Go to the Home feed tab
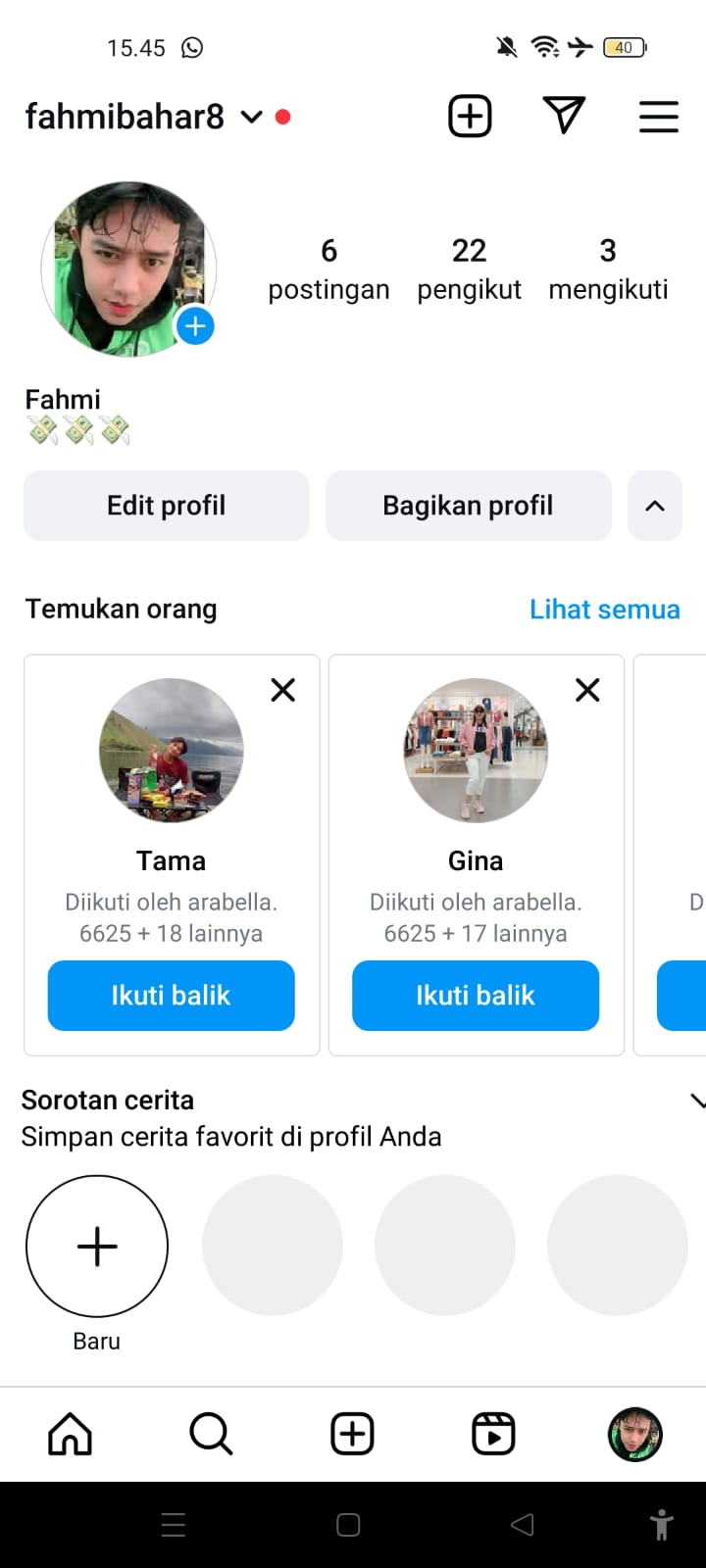The width and height of the screenshot is (706, 1568). [x=71, y=1435]
